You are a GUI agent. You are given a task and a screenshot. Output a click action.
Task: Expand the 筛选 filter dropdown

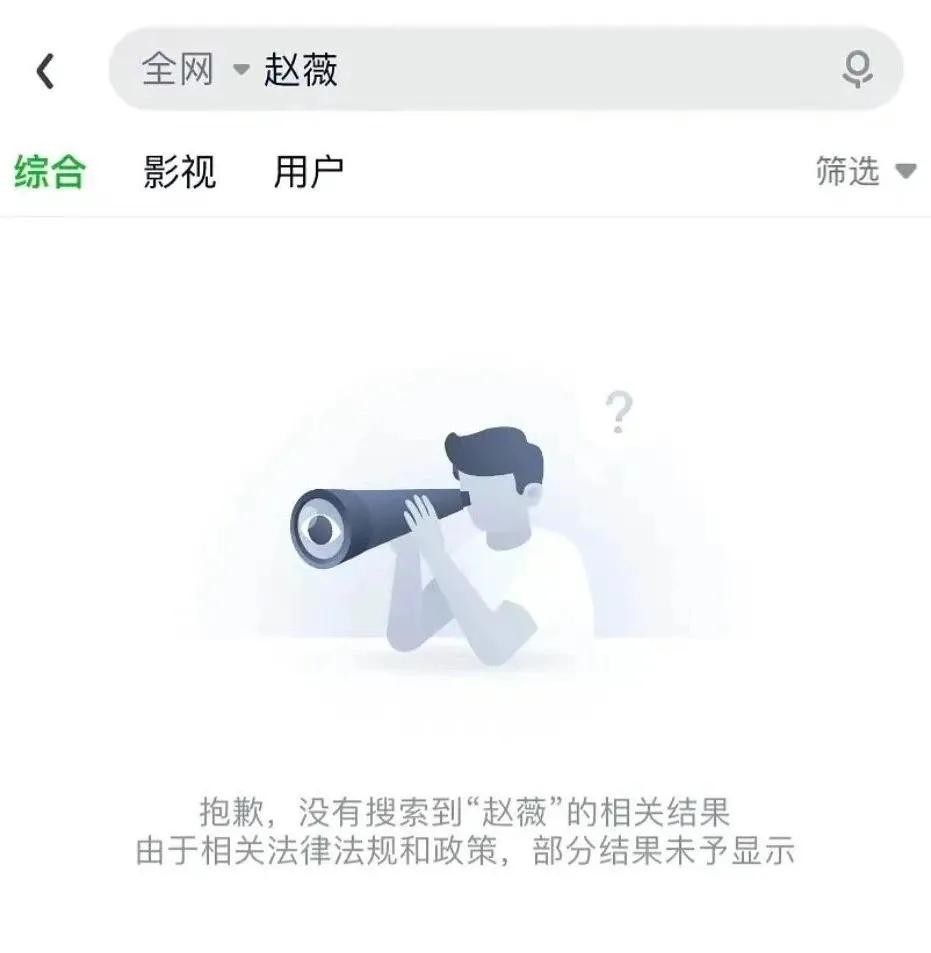click(865, 172)
